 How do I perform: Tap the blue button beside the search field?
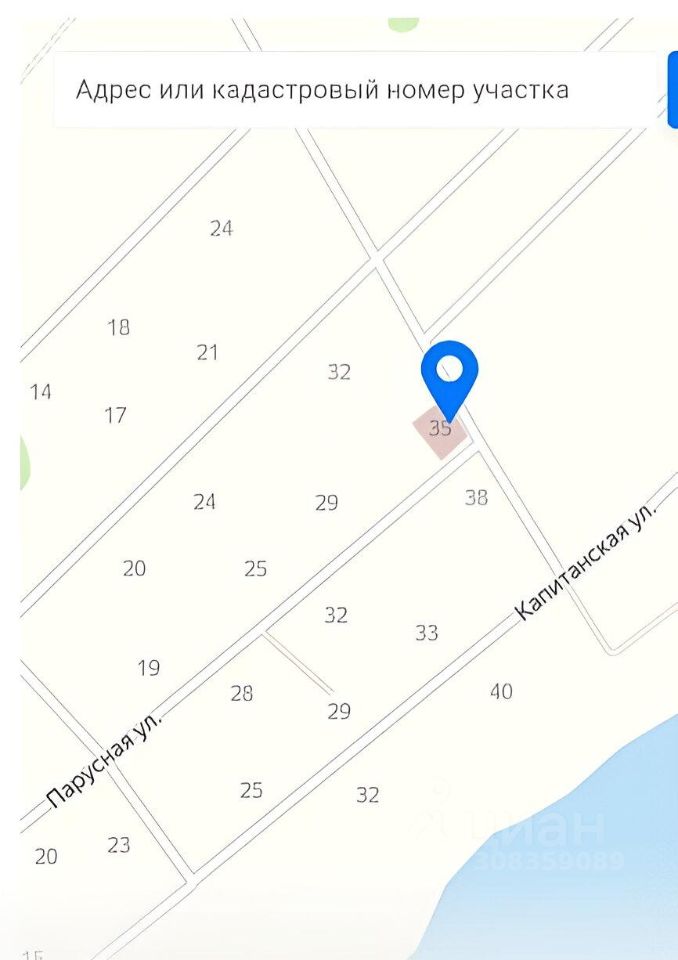pos(672,89)
